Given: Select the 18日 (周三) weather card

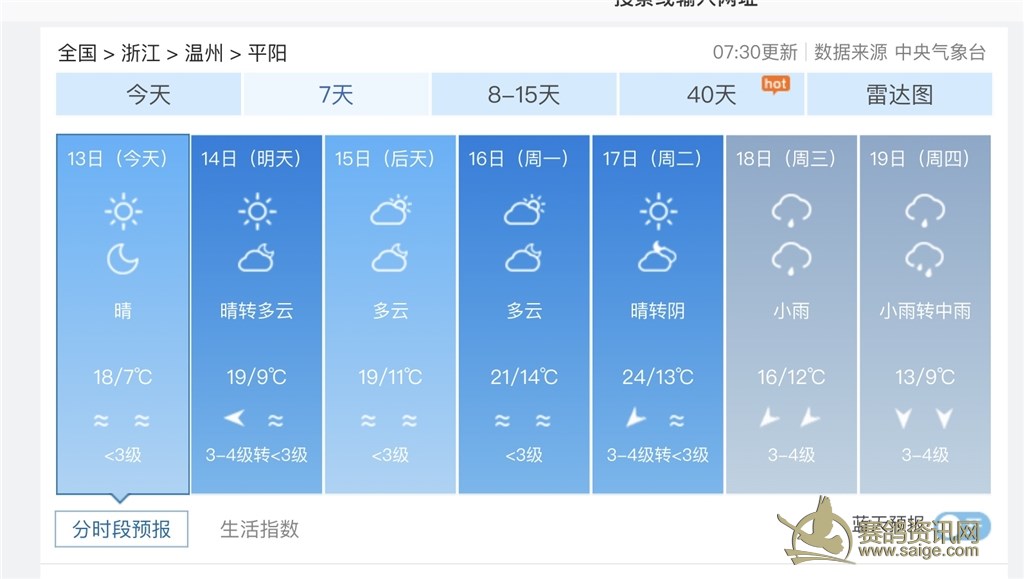Looking at the screenshot, I should point(791,314).
